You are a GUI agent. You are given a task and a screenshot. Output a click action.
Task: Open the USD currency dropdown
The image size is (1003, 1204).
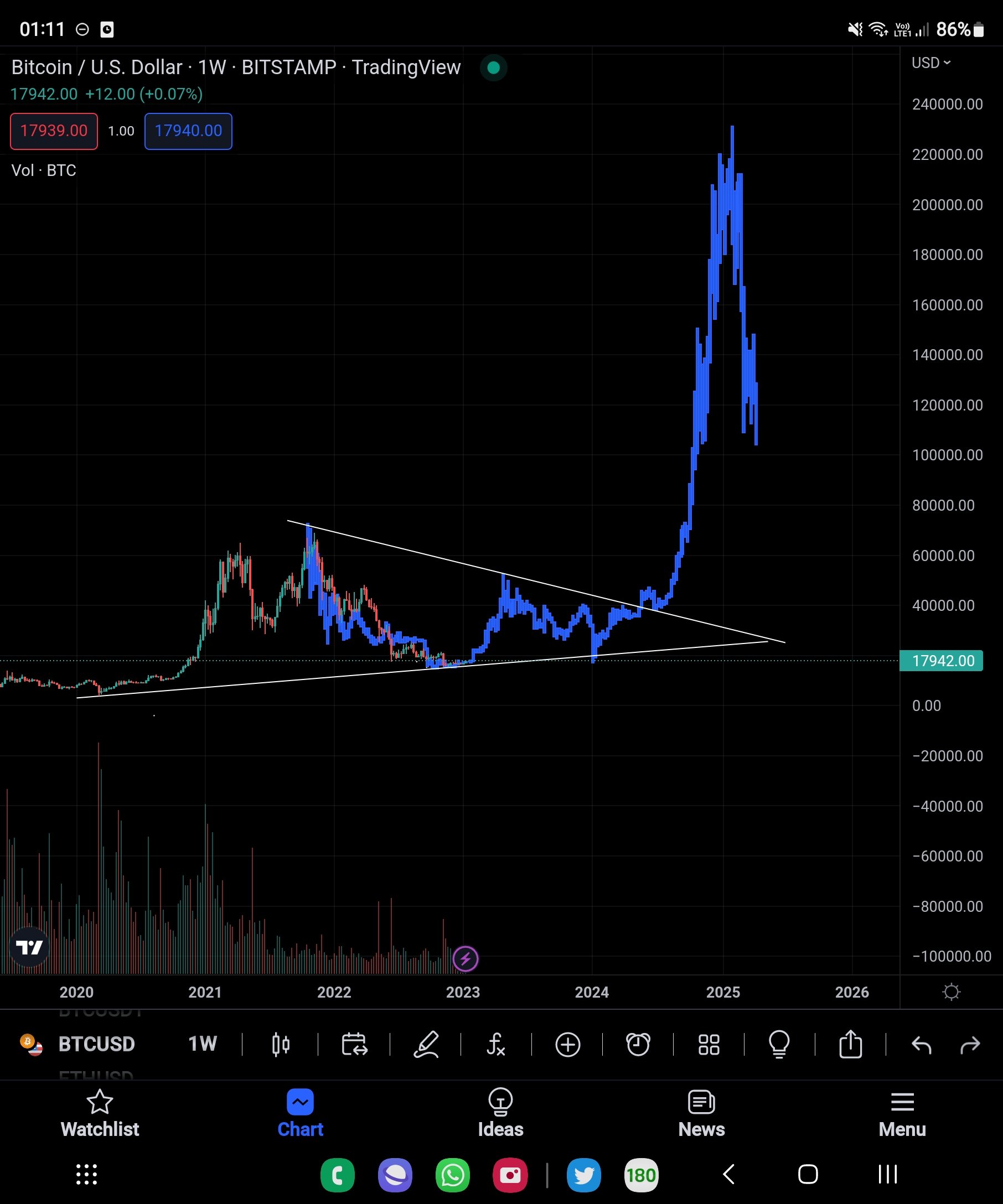pos(930,63)
